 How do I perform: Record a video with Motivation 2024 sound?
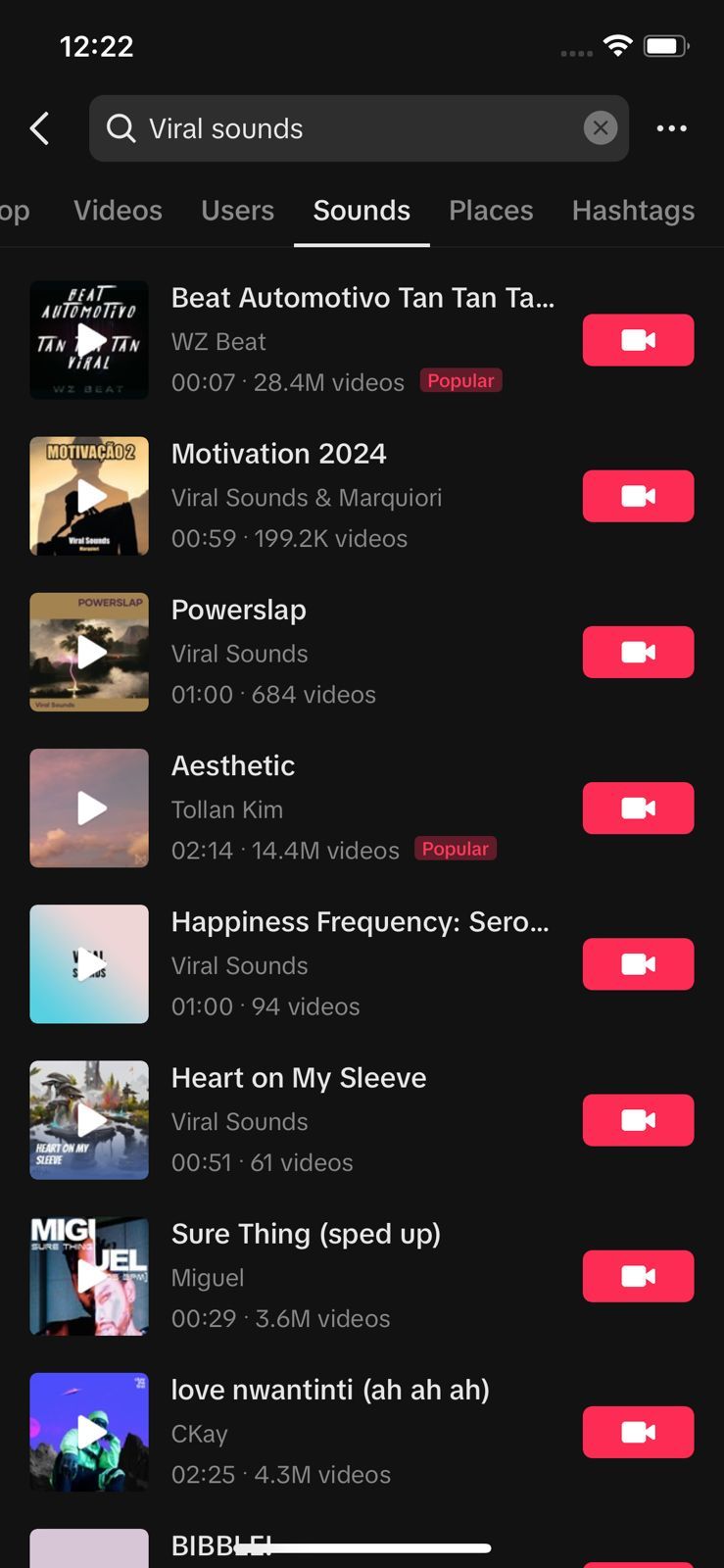[638, 496]
